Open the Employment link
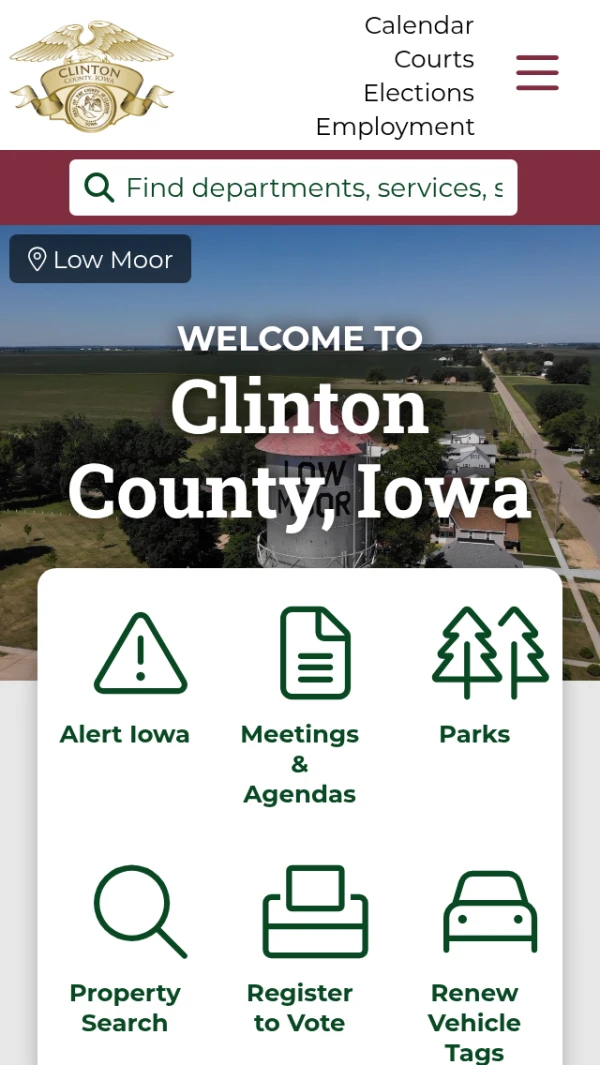The width and height of the screenshot is (600, 1065). coord(394,127)
